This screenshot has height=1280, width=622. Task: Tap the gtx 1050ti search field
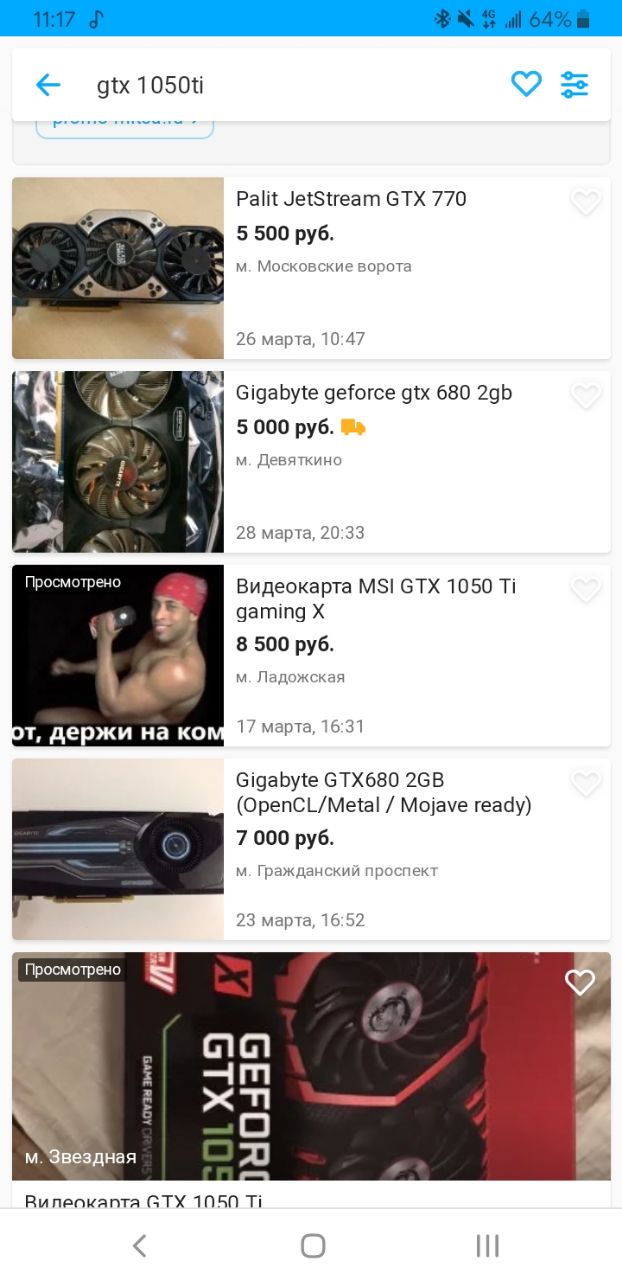pyautogui.click(x=290, y=85)
